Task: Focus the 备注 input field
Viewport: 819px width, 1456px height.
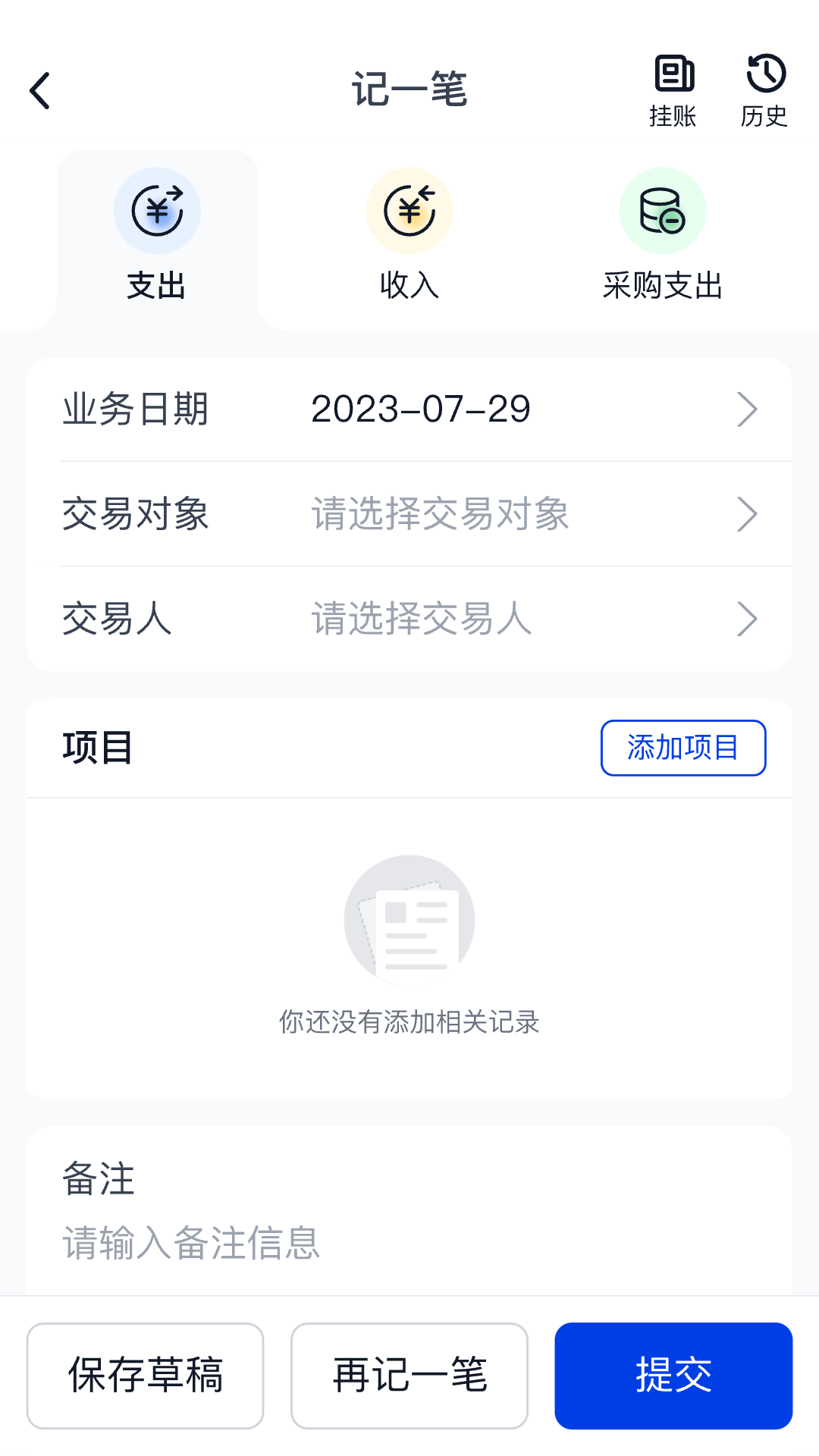Action: tap(409, 1244)
